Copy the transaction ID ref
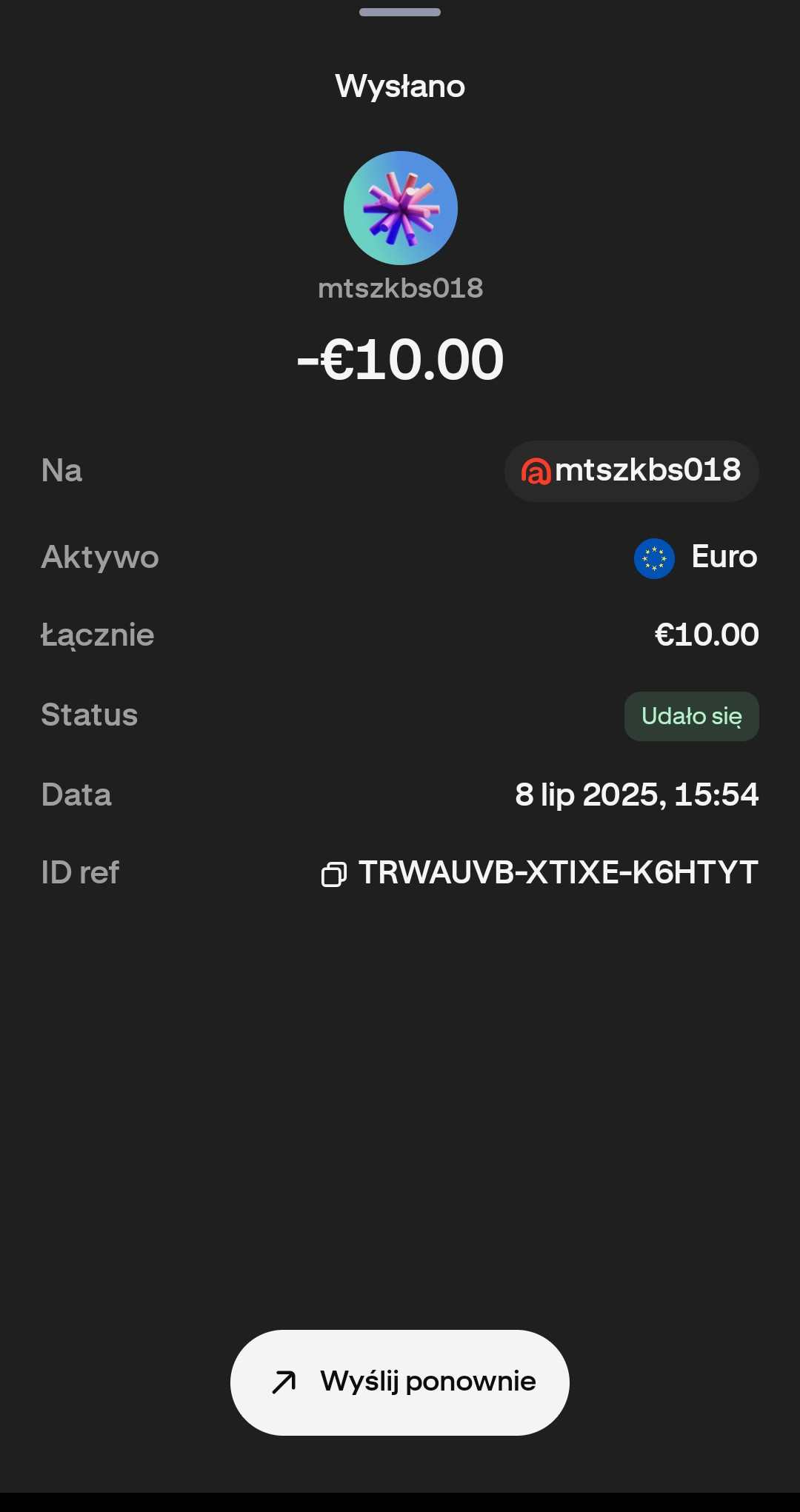This screenshot has width=800, height=1512. 334,874
